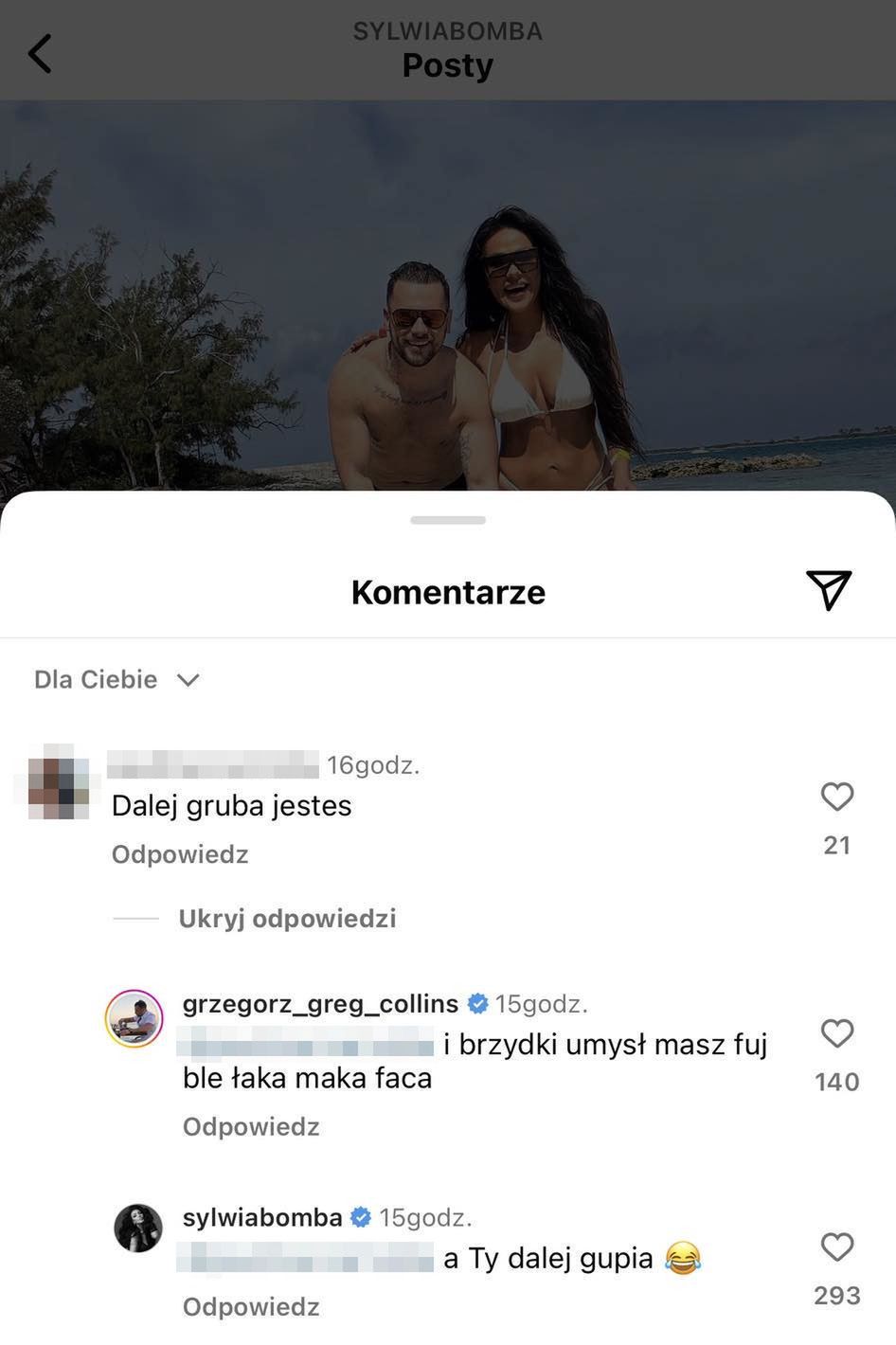Like the 'Dalej gruba jestes' comment
Image resolution: width=896 pixels, height=1345 pixels.
(836, 797)
